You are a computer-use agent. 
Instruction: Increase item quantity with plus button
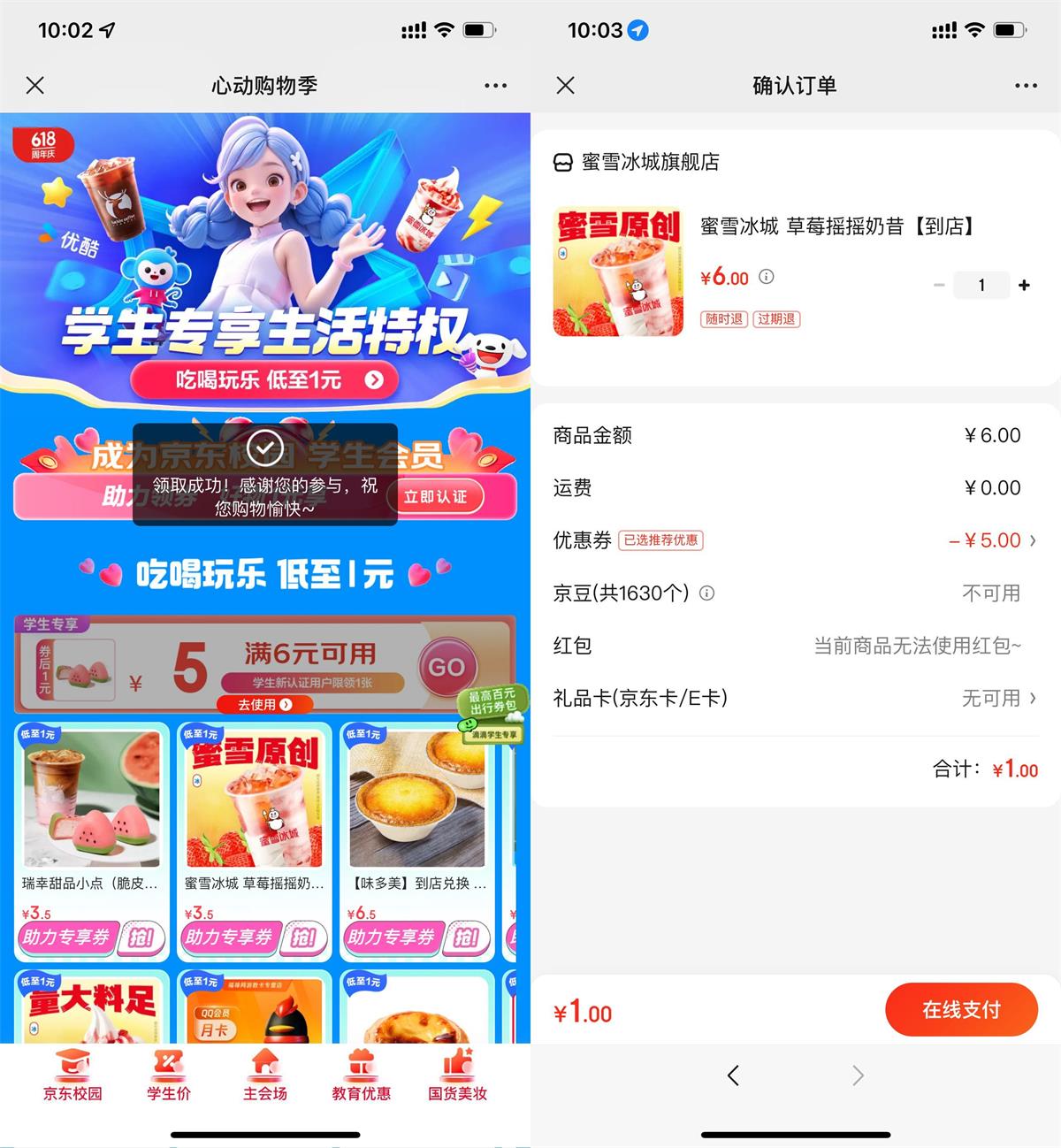point(1024,286)
